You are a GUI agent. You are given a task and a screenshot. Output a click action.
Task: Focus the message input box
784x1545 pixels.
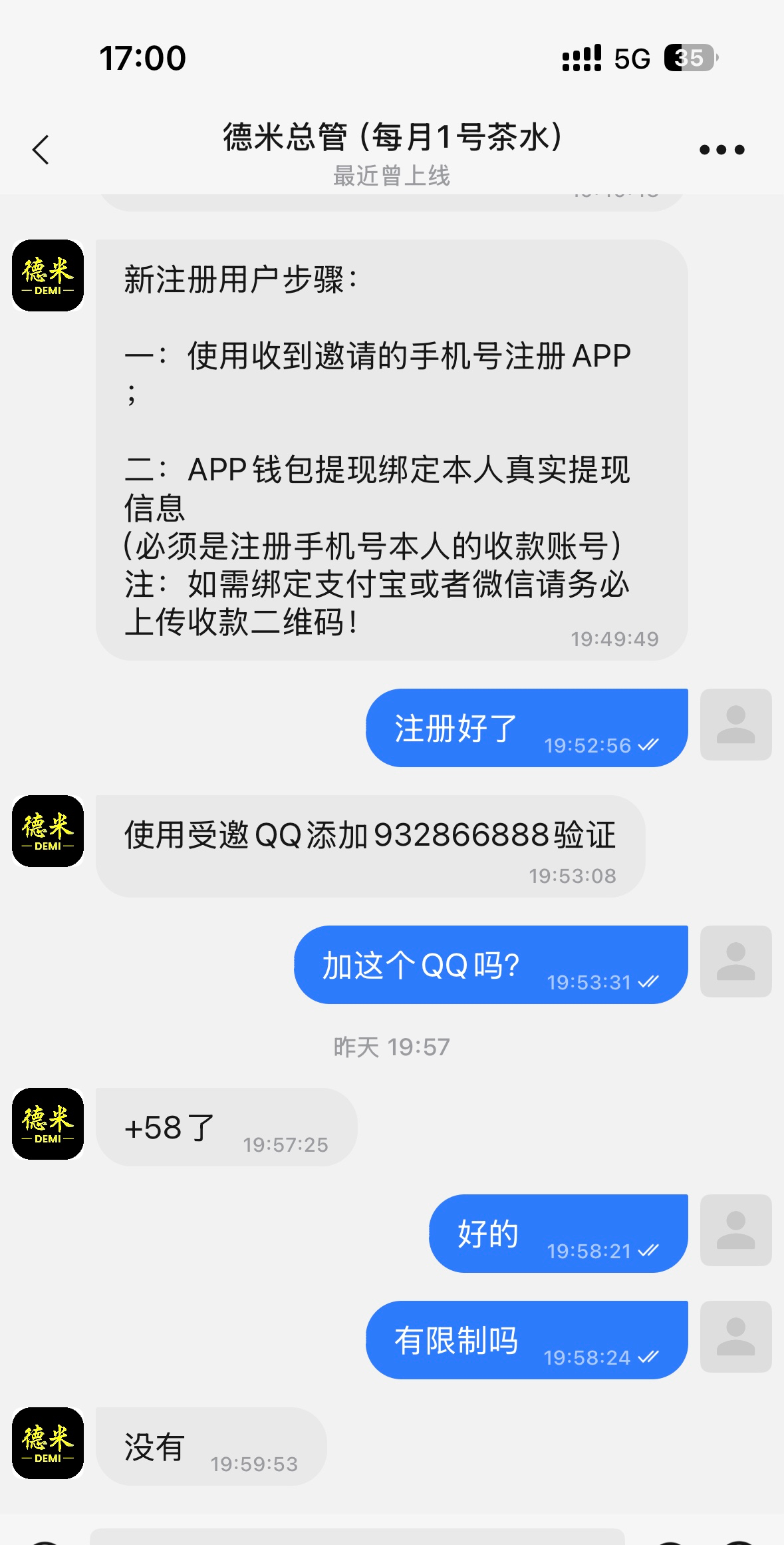pos(356,1537)
